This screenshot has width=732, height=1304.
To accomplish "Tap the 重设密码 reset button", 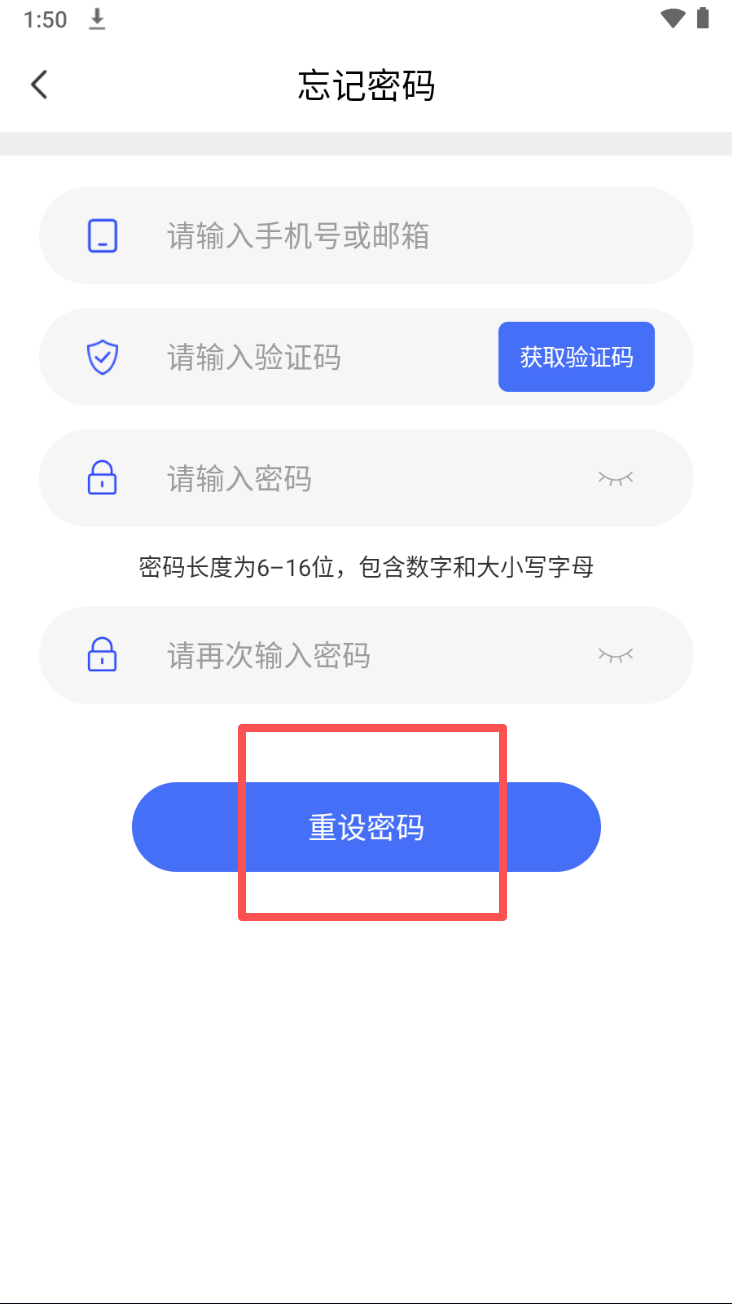I will tap(366, 827).
